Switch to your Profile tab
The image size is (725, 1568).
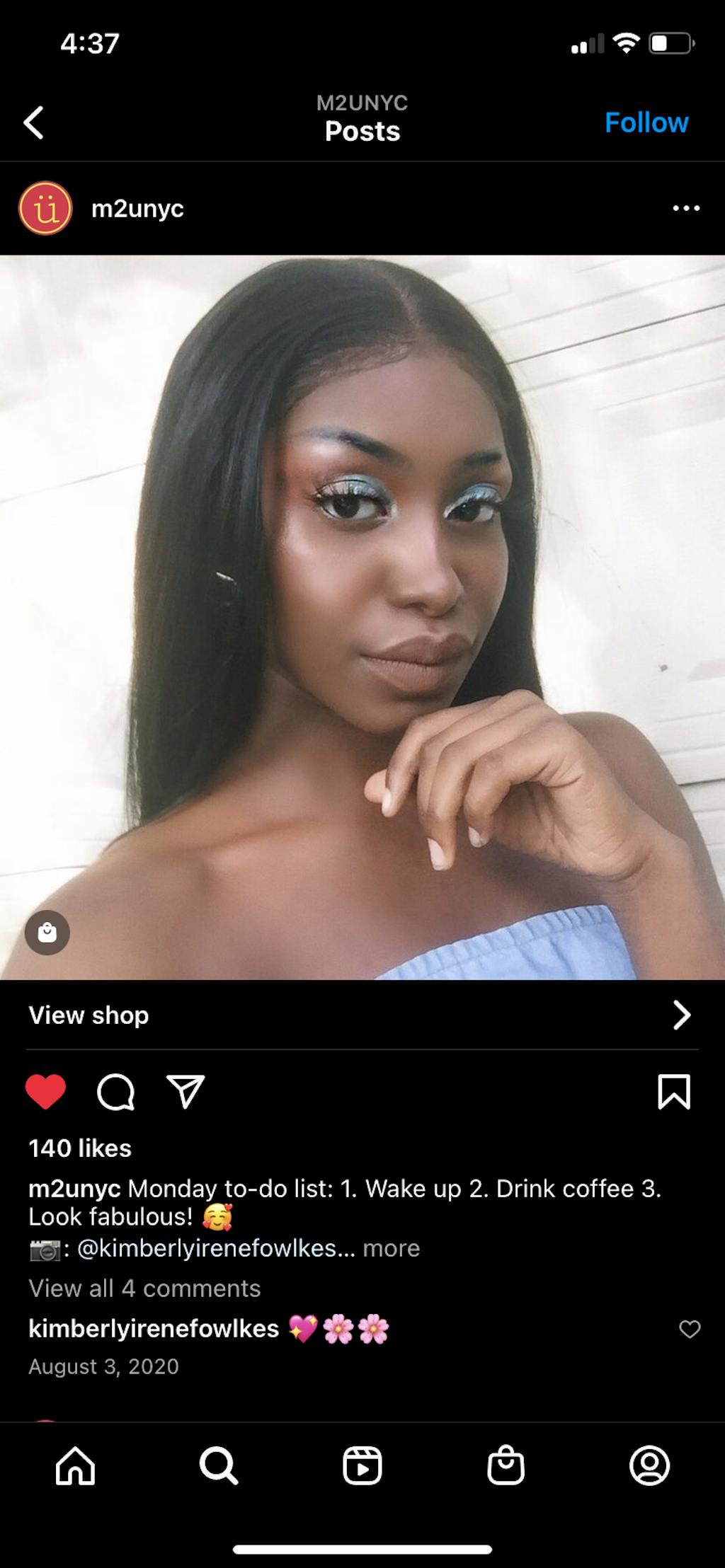[649, 1465]
